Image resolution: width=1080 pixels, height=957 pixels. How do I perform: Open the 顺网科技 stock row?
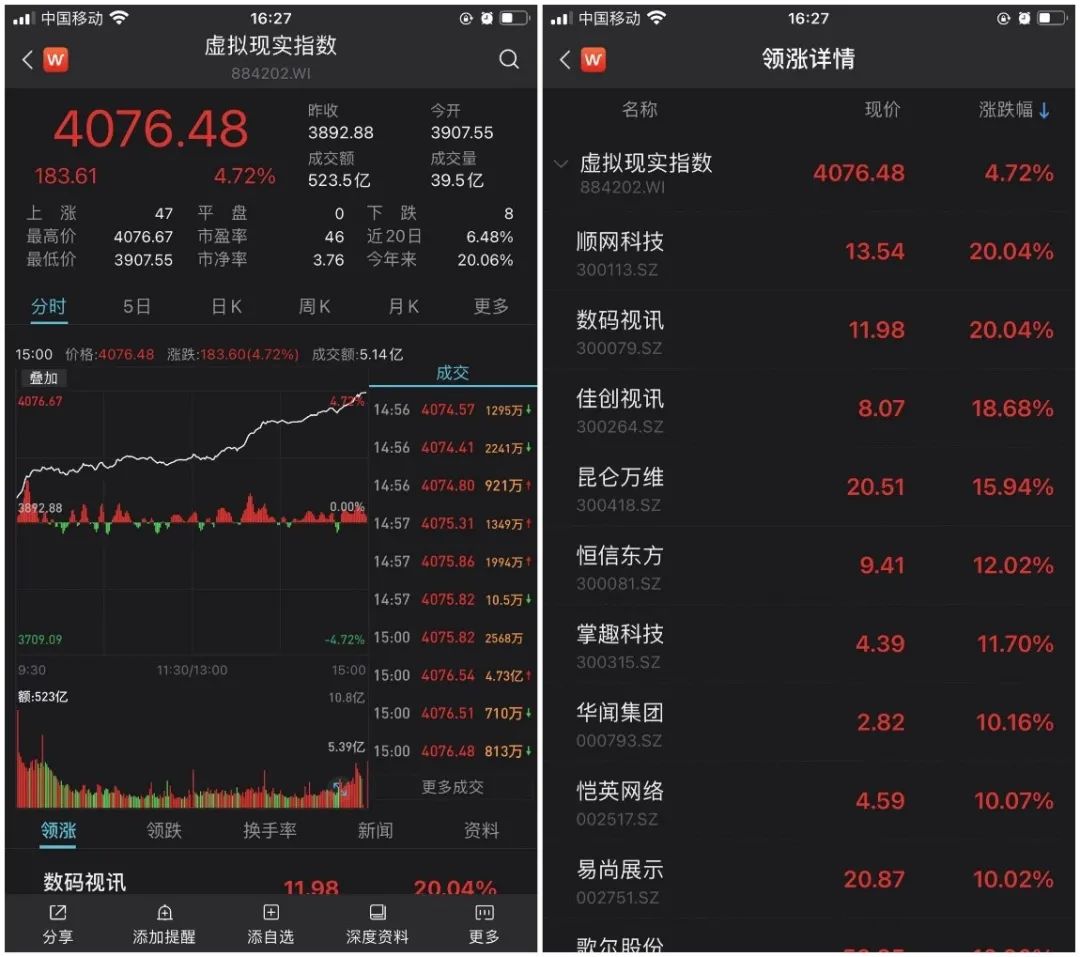(811, 254)
